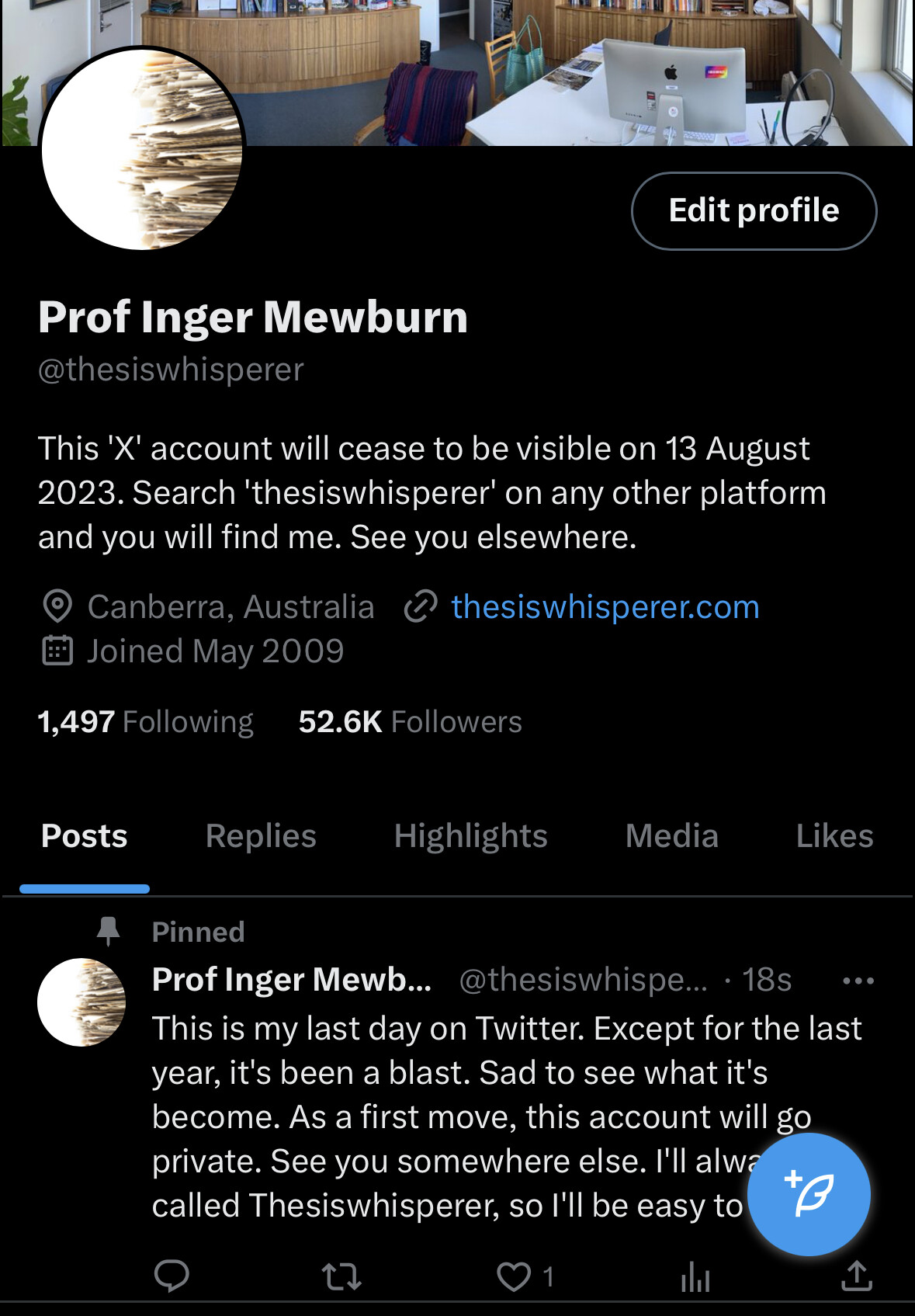The height and width of the screenshot is (1316, 915).
Task: Compose a new post
Action: coord(808,1194)
